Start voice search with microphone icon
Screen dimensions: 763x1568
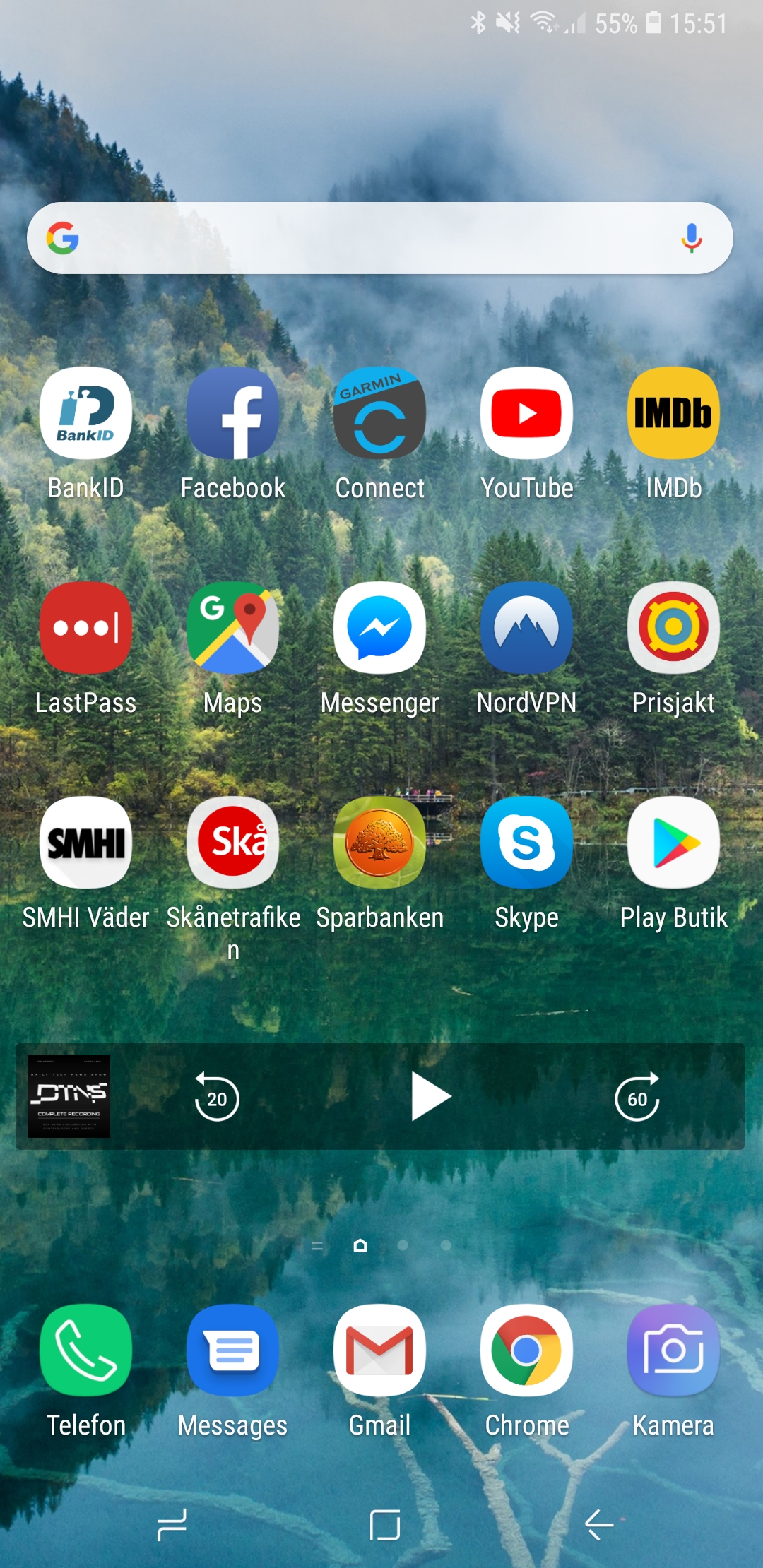[x=692, y=238]
